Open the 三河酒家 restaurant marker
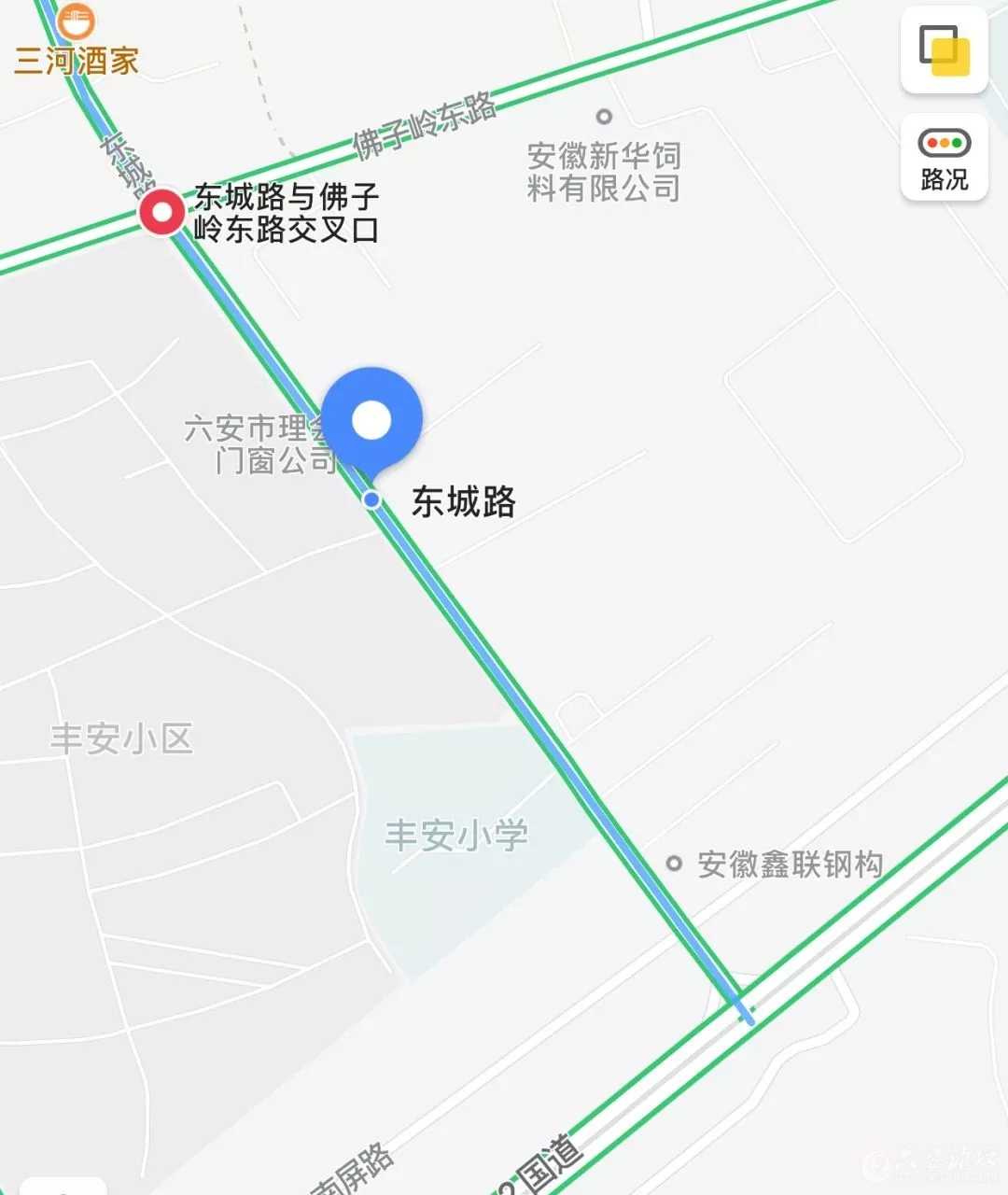Viewport: 1008px width, 1195px height. click(x=77, y=22)
